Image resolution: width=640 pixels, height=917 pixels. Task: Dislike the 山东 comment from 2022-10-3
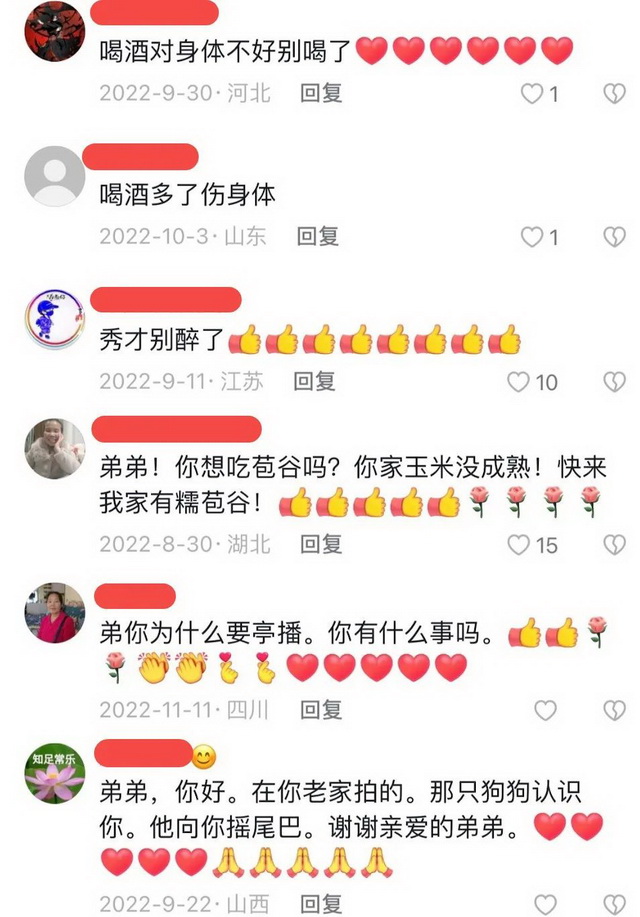(613, 237)
